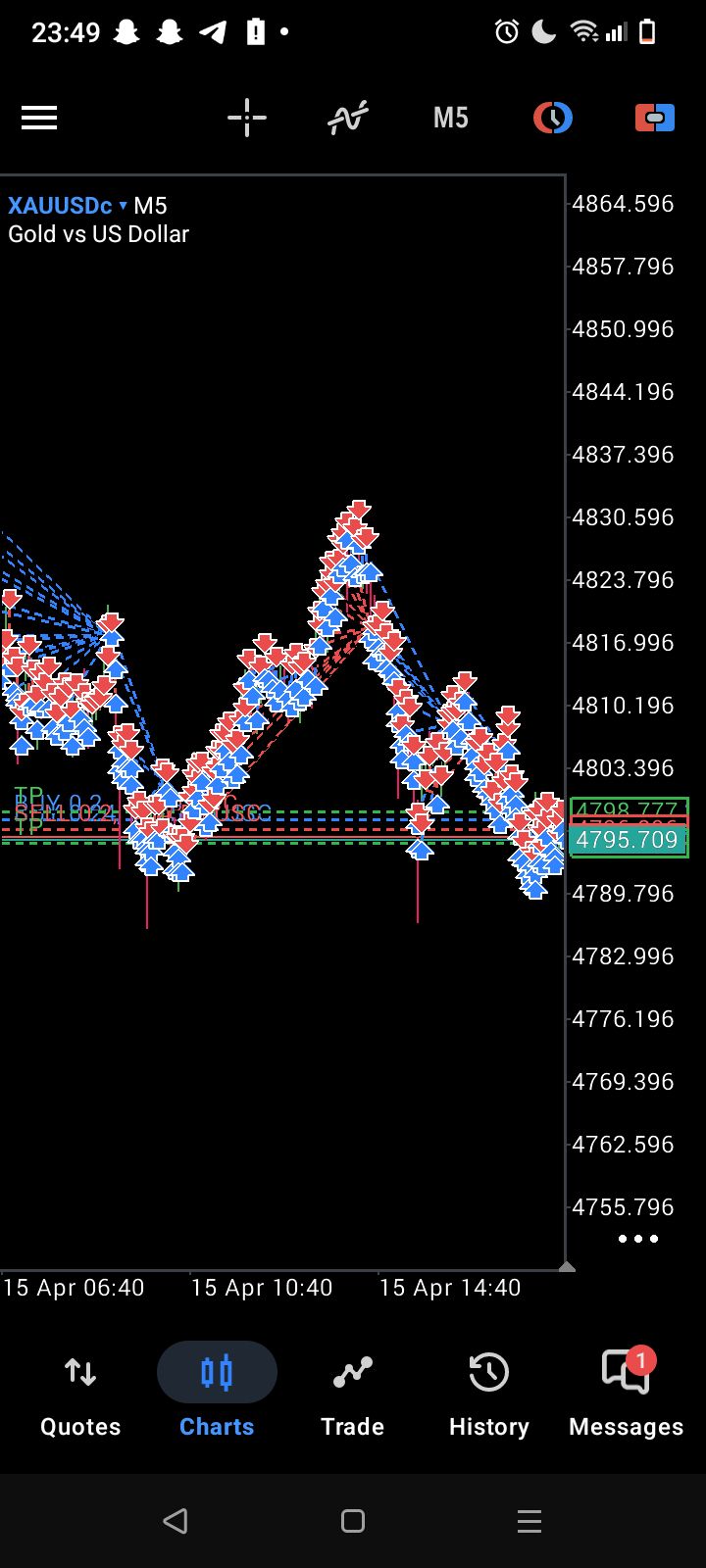Tap the system back button
Screen dimensions: 706x1568
(176, 1521)
